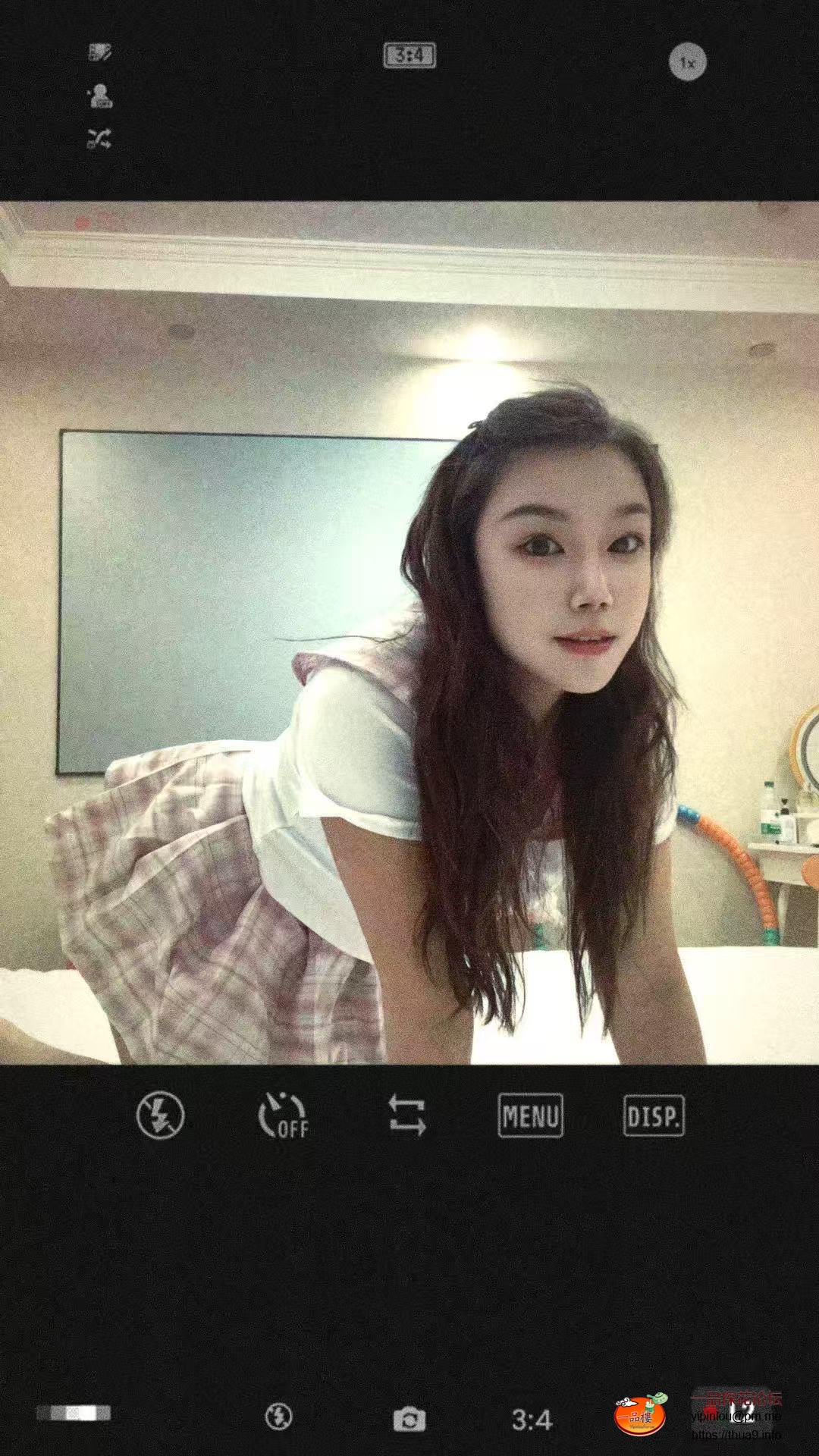Open the DISP display options
819x1456 pixels.
[x=654, y=1116]
